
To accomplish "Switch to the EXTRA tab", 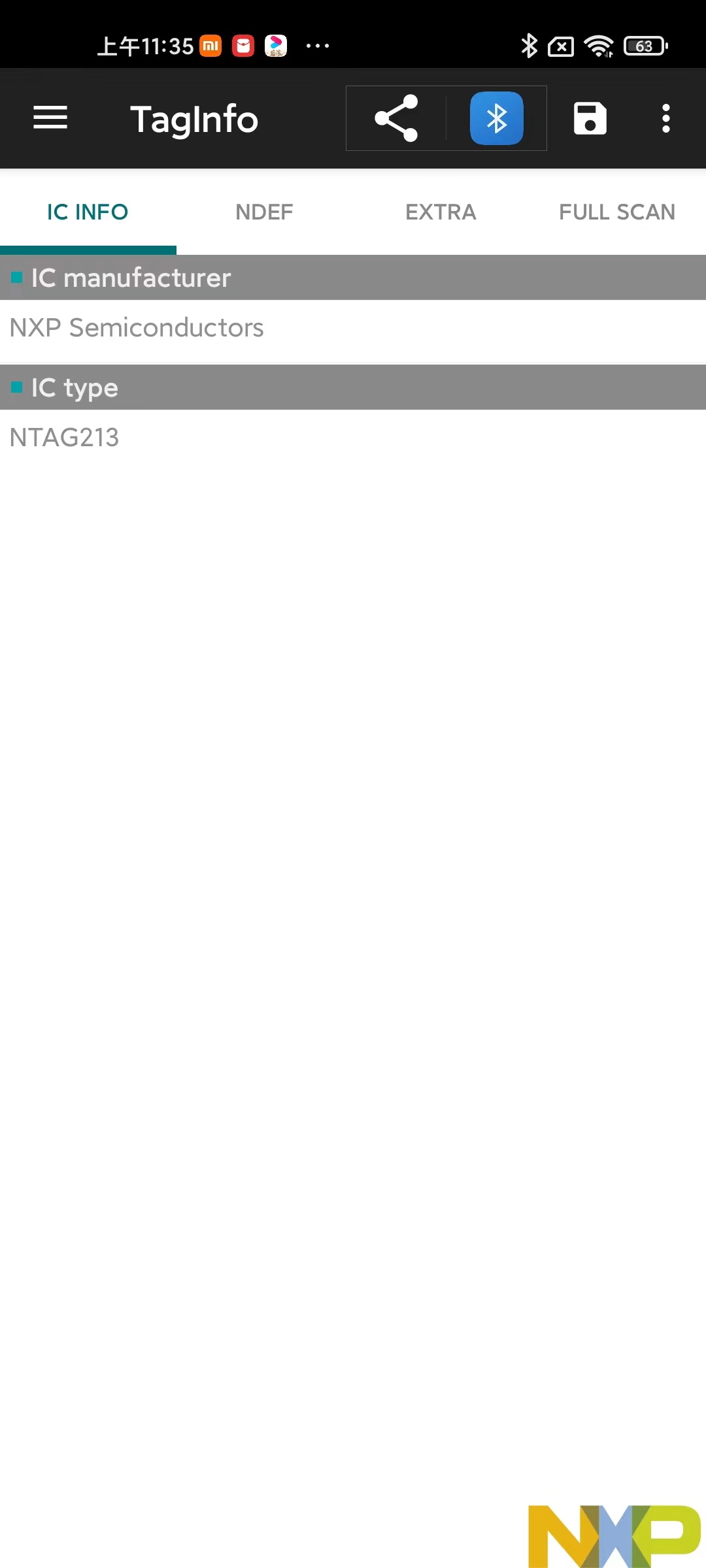I will pos(441,212).
